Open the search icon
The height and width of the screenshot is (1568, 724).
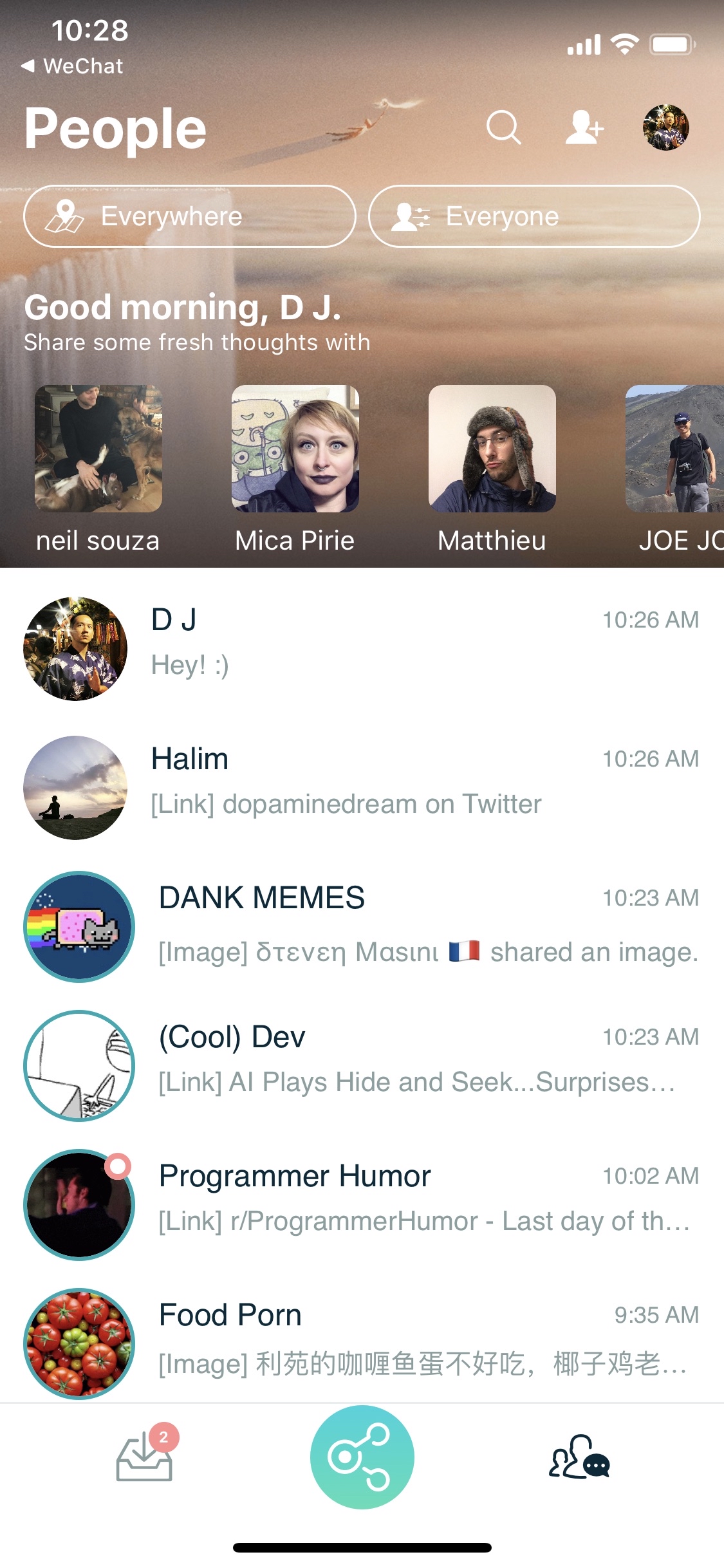pyautogui.click(x=503, y=127)
